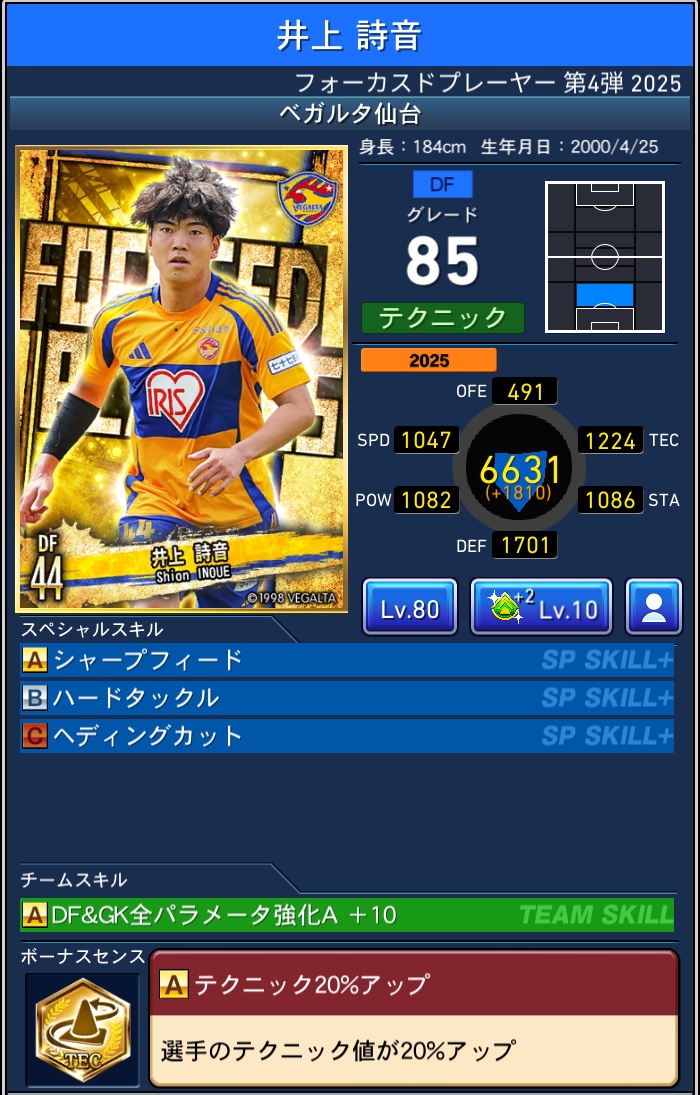700x1095 pixels.
Task: Enlarge the 井上 詩音 player card
Action: [182, 380]
